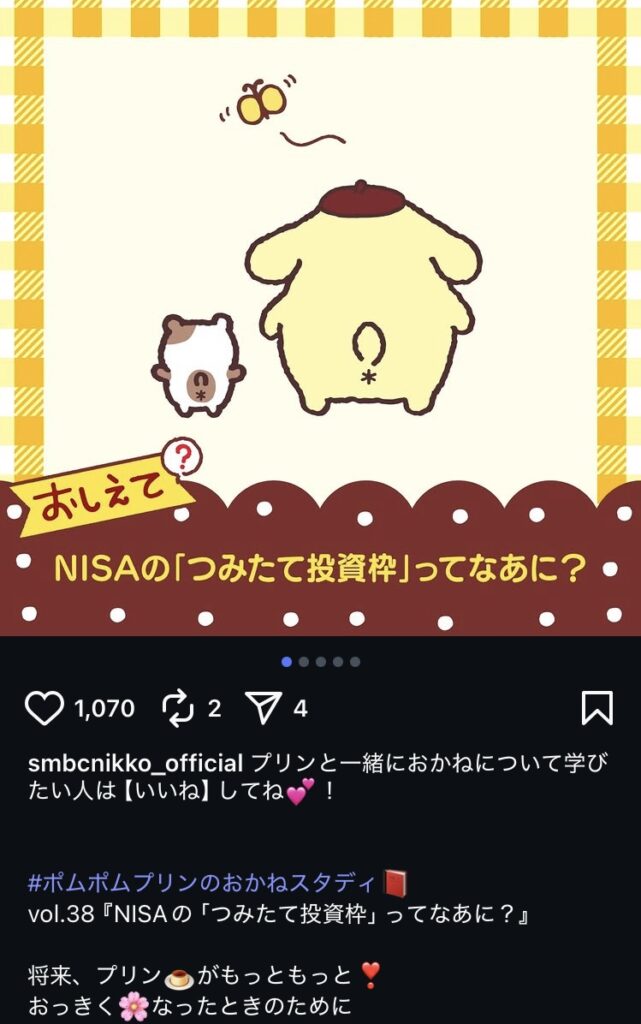Open hashtag #ポムポムプリンのおかねスタディ
Screen dimensions: 641x1024
point(204,884)
